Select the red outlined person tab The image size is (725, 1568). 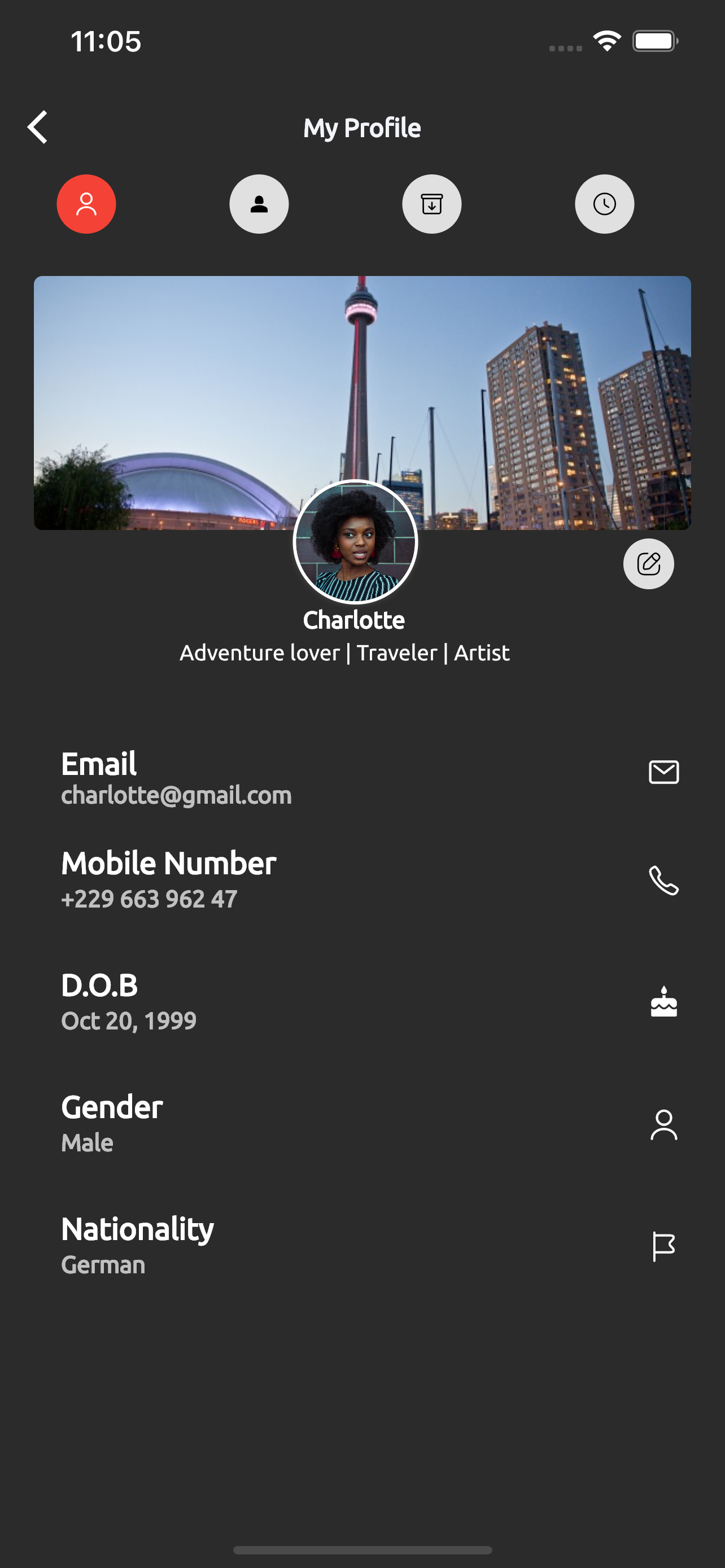coord(86,204)
